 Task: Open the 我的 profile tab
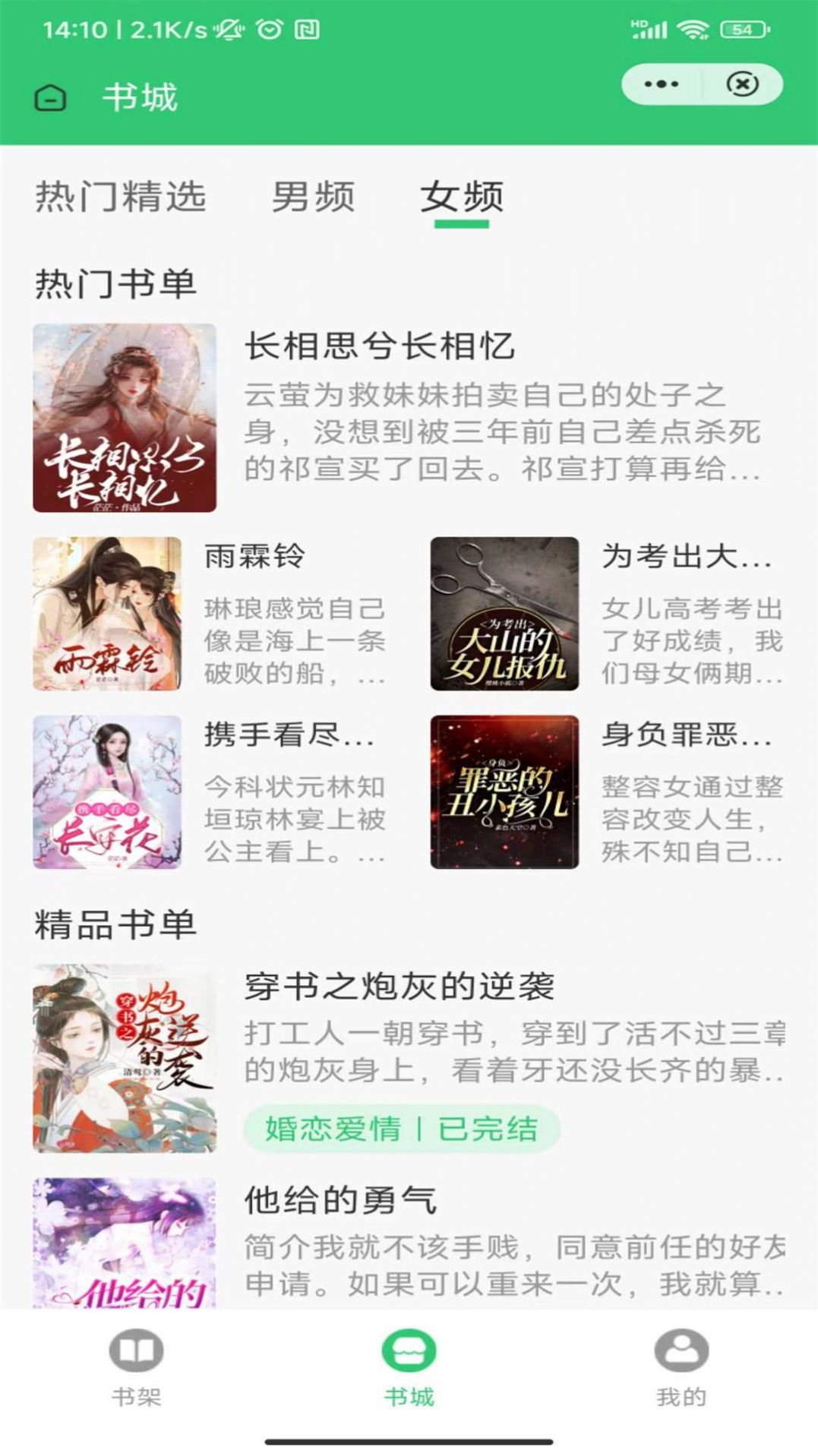point(681,1366)
